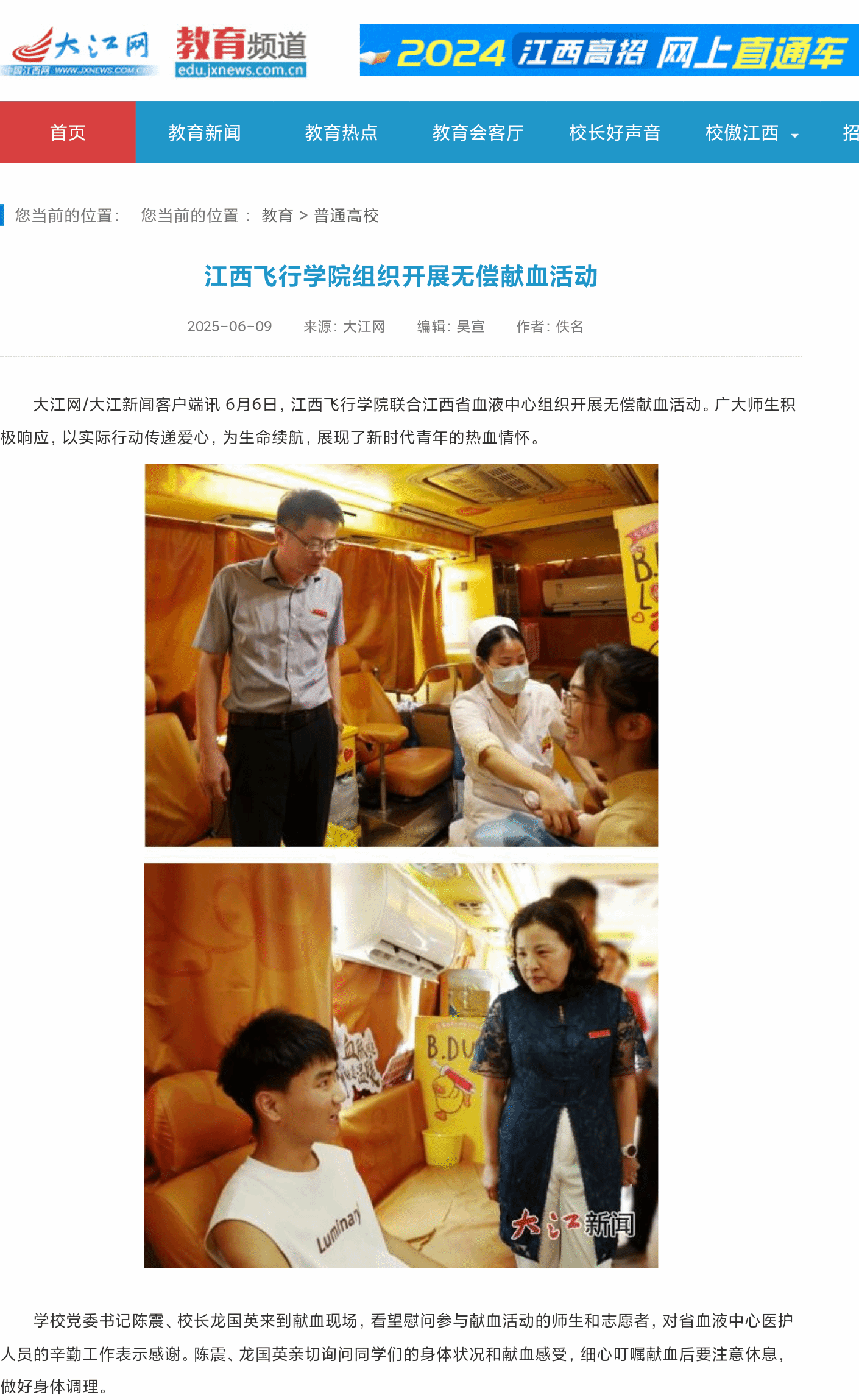Open the 教育新闻 section
Image resolution: width=859 pixels, height=1400 pixels.
204,132
